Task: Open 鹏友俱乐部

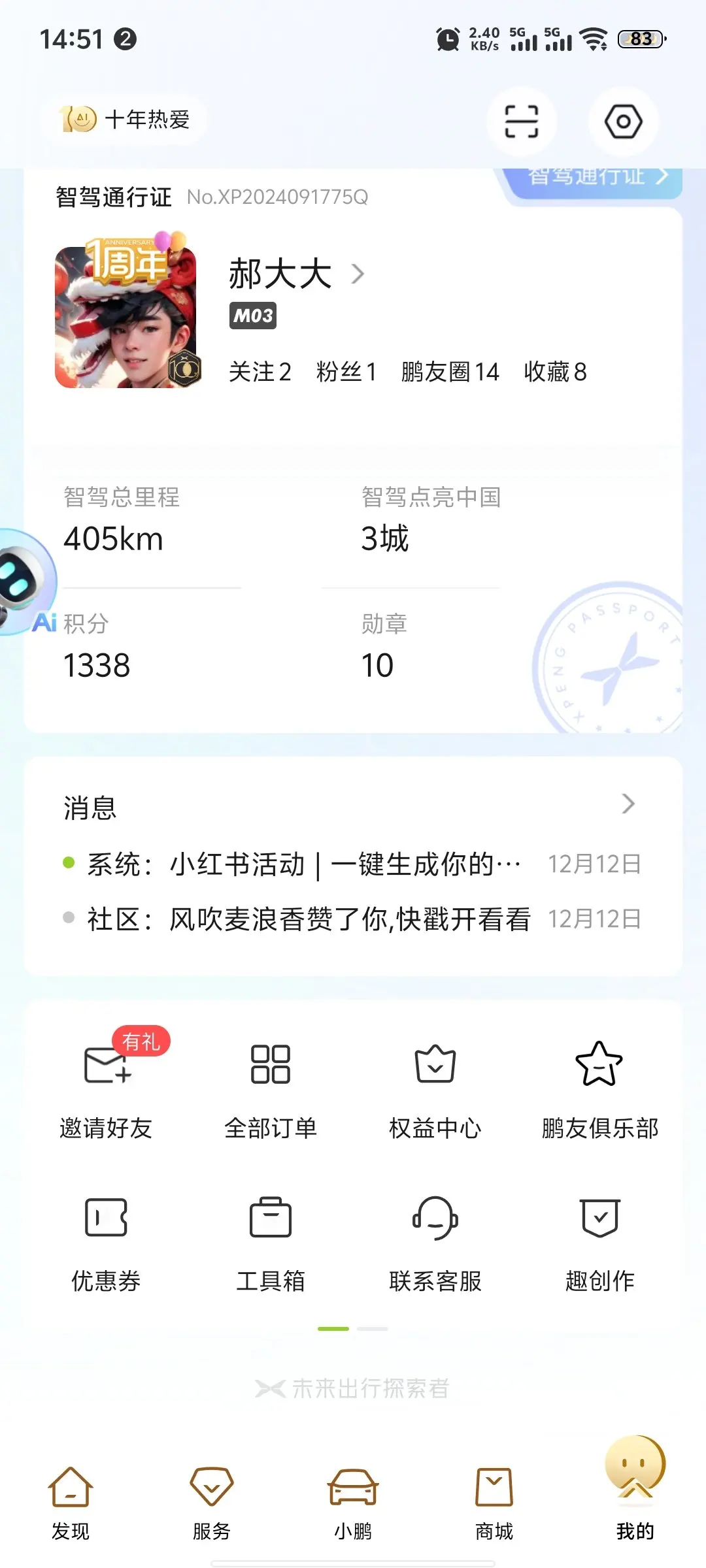Action: click(600, 1088)
